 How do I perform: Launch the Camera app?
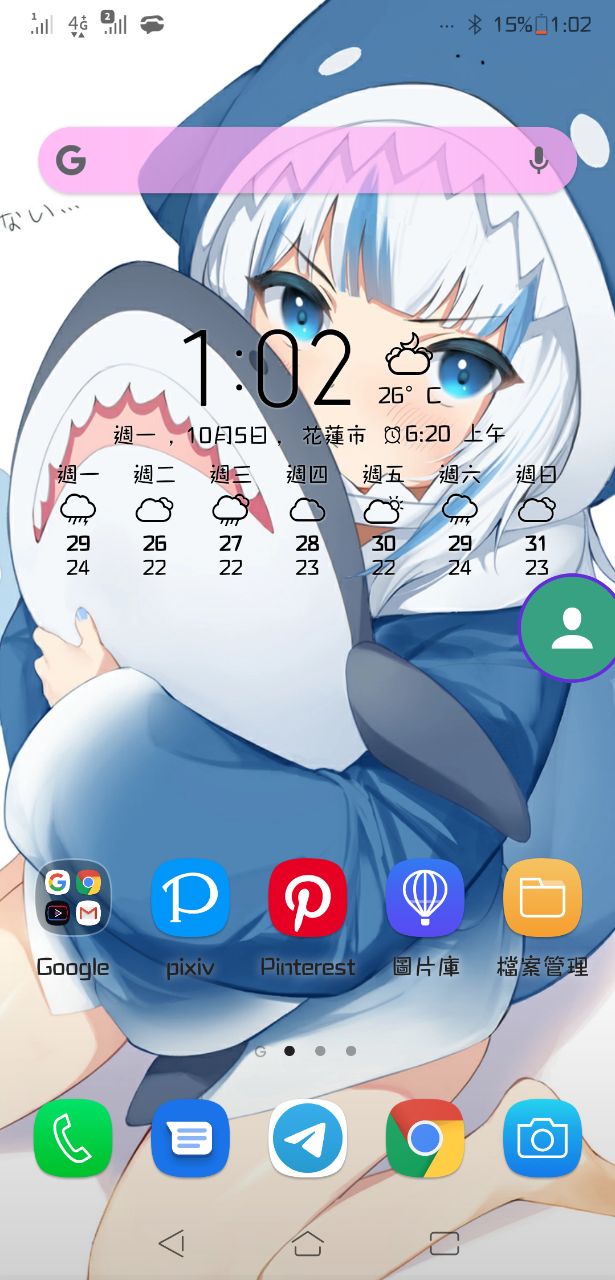pos(542,1138)
